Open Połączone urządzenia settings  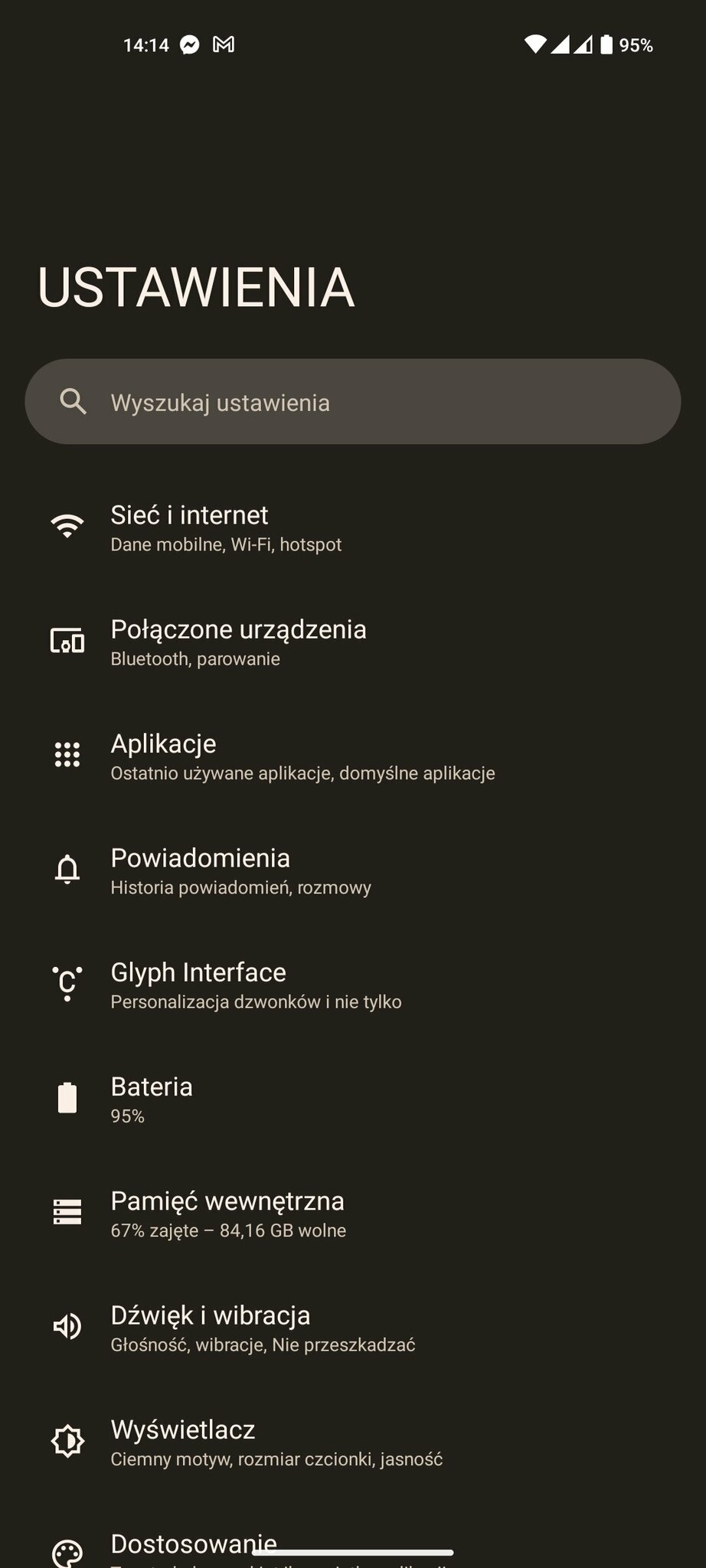coord(353,642)
